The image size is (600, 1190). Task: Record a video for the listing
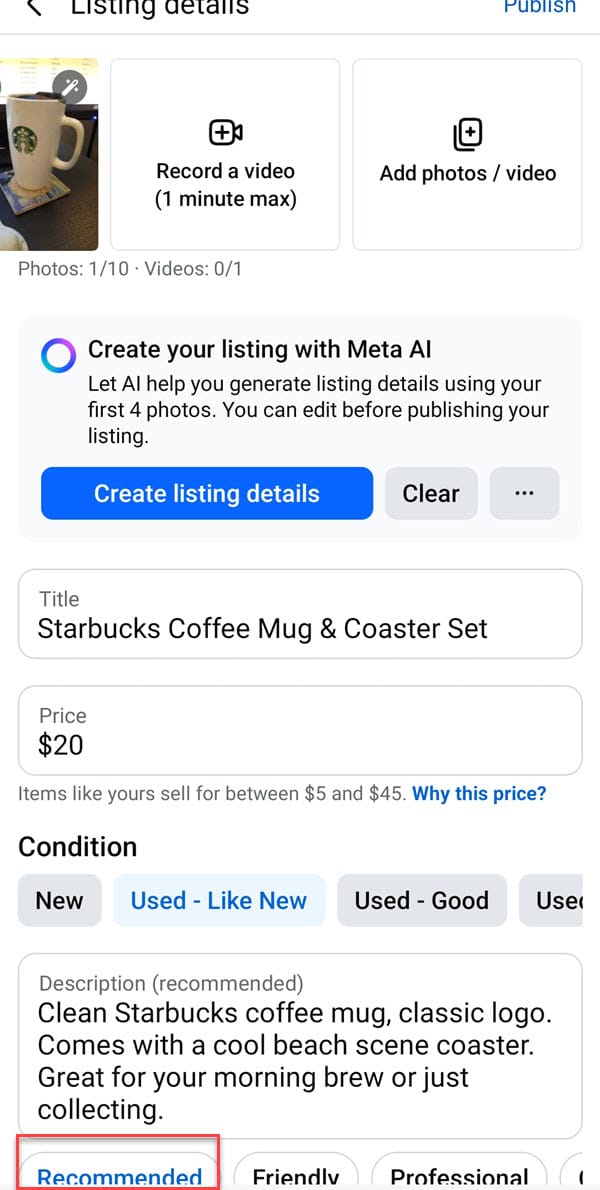coord(225,155)
